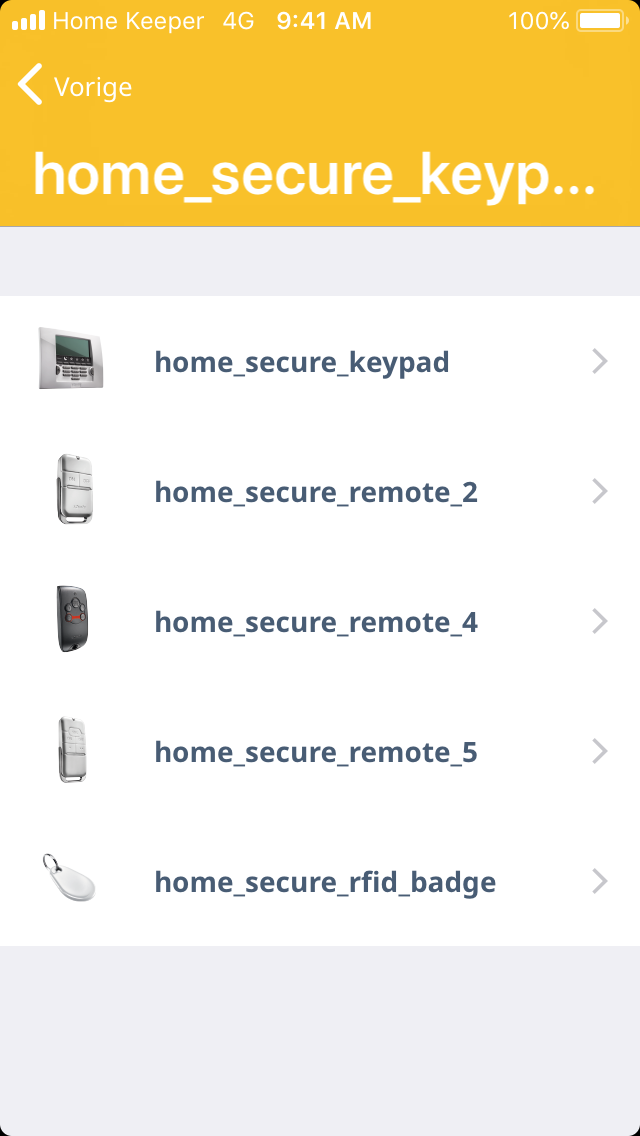Screen dimensions: 640x1136
Task: Open home_secure_rfid_badge item
Action: tap(320, 881)
